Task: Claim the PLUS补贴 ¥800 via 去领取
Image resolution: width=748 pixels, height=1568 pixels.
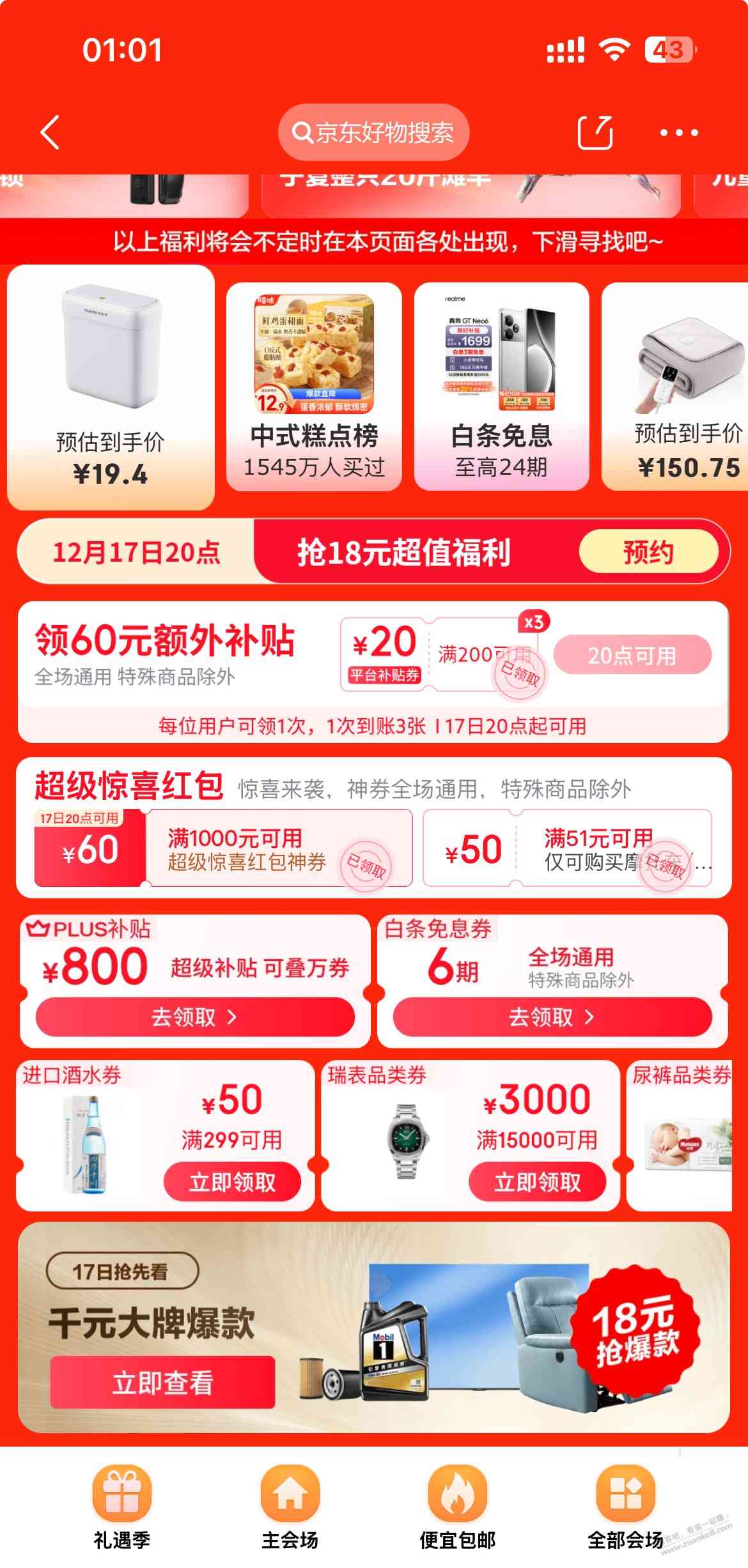Action: 195,1017
